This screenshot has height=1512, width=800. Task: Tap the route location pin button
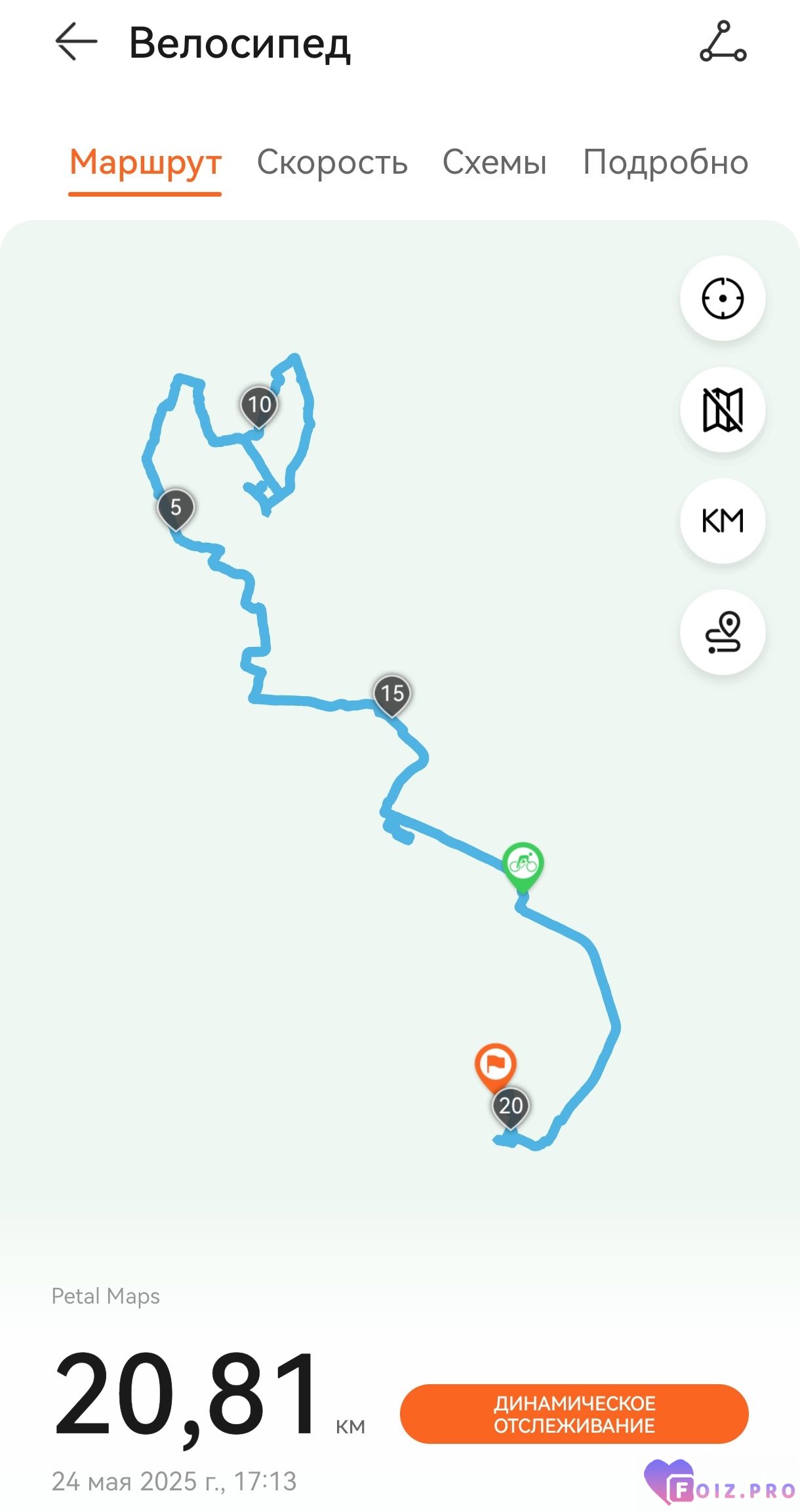click(723, 632)
